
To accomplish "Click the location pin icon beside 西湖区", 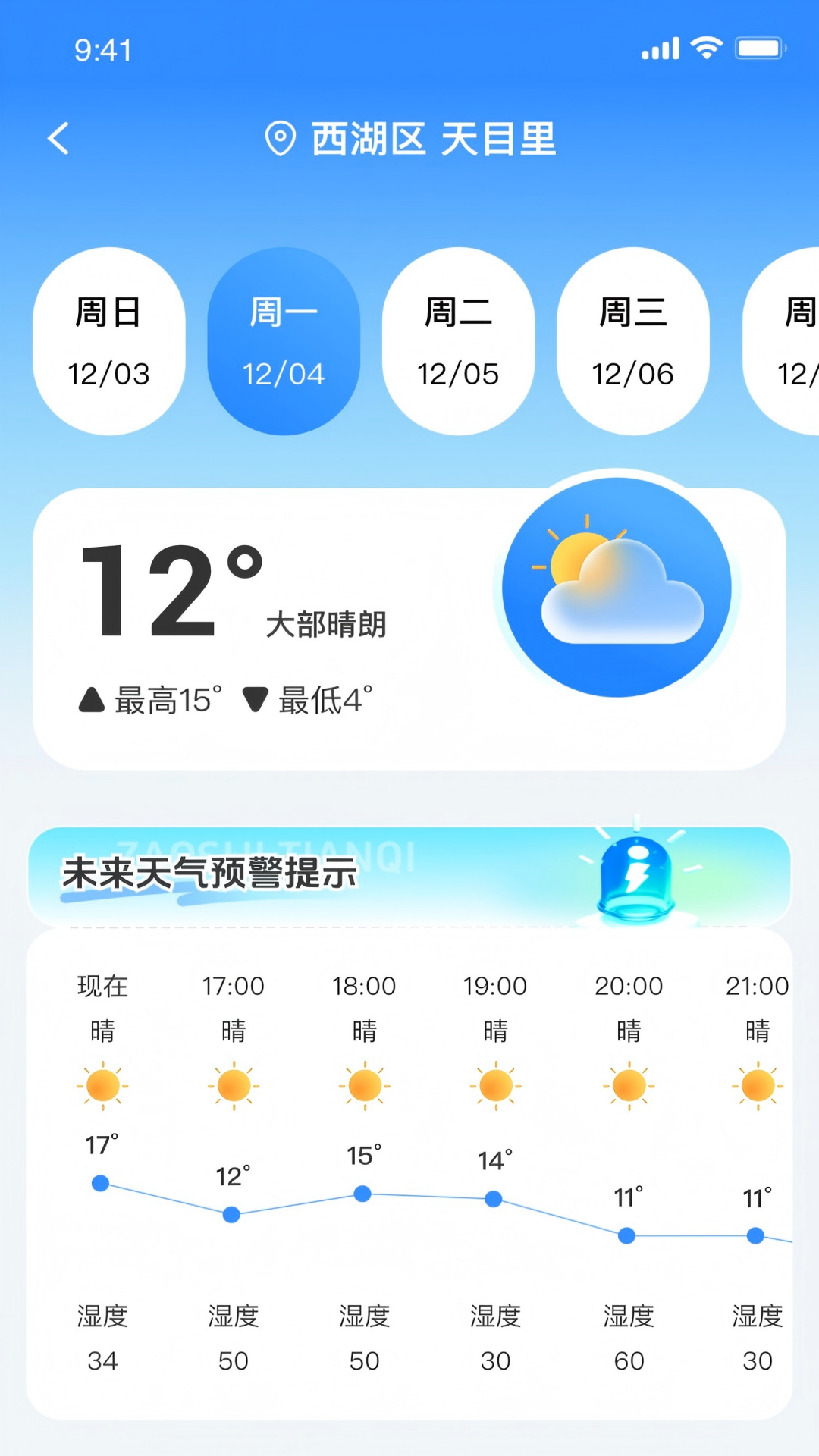I will (281, 139).
